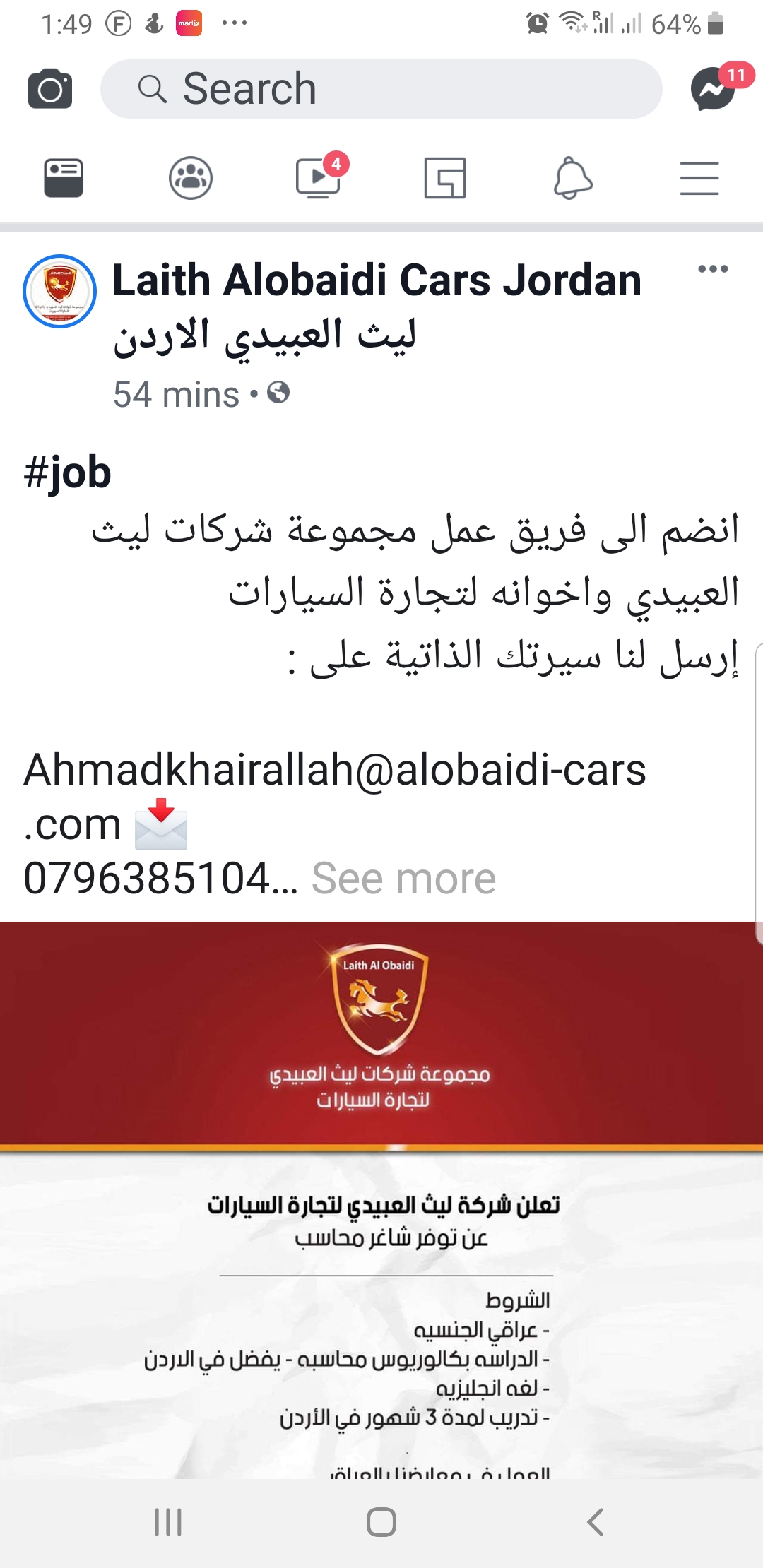763x1568 pixels.
Task: Switch to the News Feed tab
Action: click(64, 178)
